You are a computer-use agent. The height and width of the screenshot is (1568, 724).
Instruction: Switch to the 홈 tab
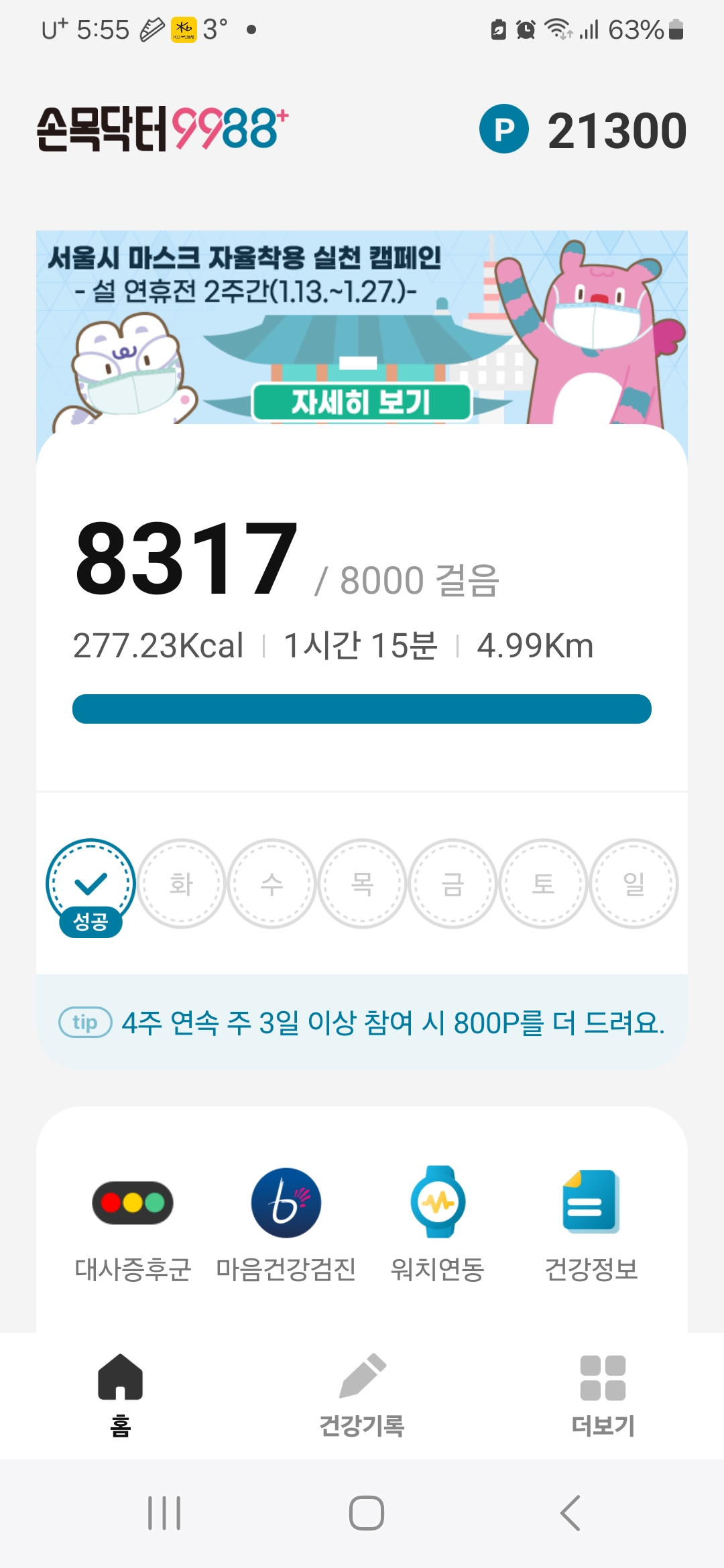[121, 1395]
